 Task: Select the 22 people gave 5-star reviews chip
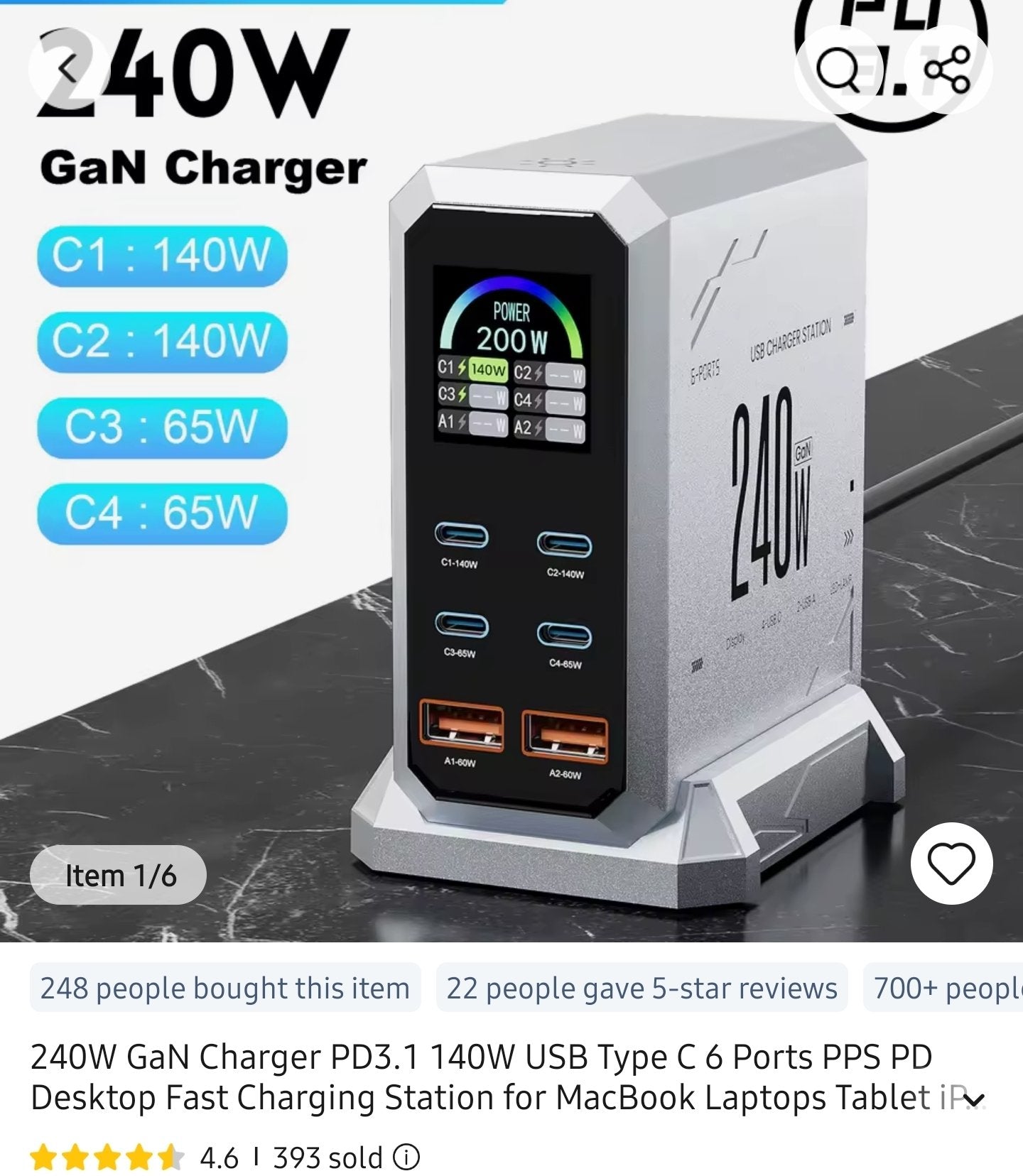coord(642,988)
